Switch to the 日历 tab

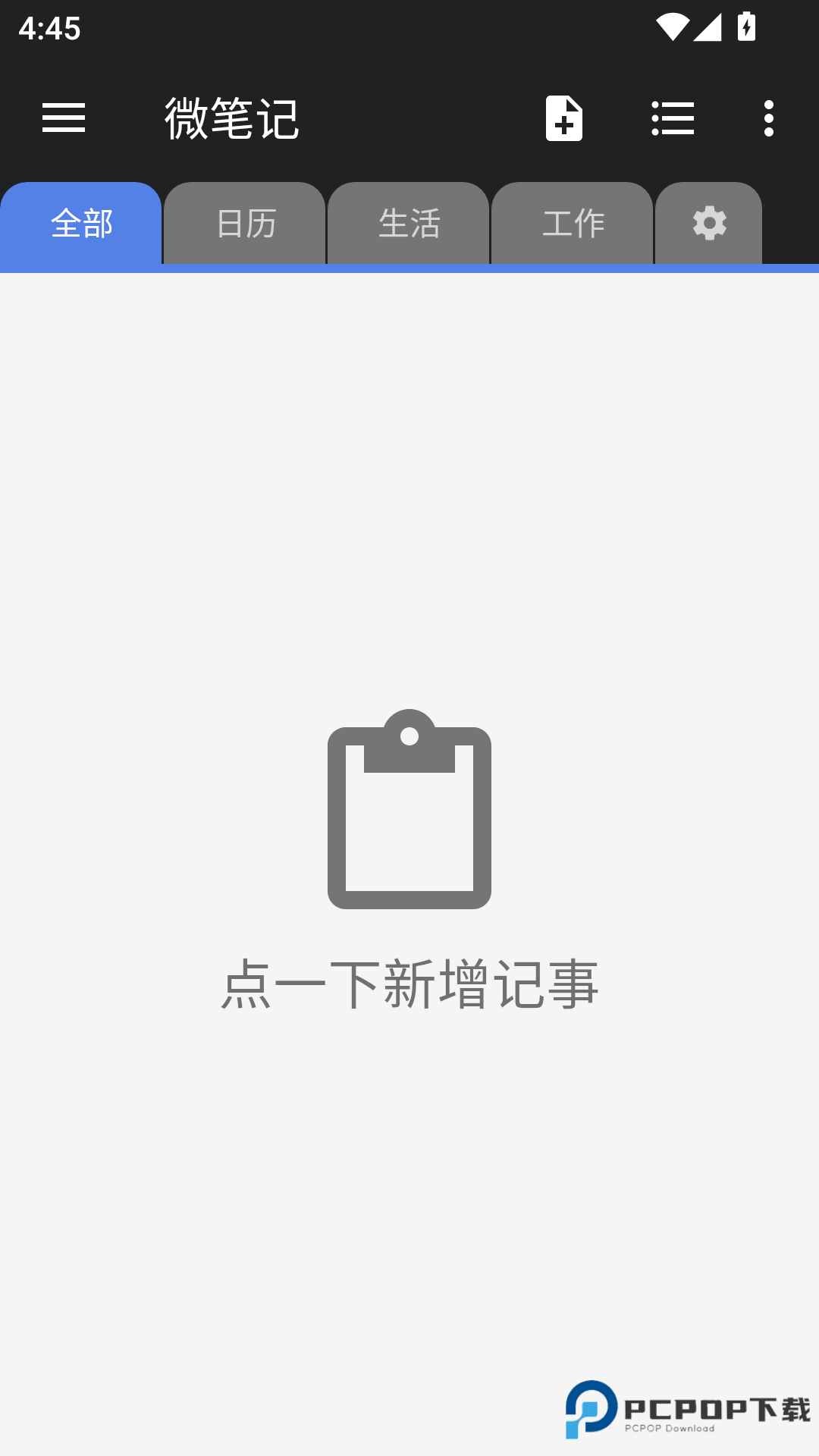click(244, 223)
